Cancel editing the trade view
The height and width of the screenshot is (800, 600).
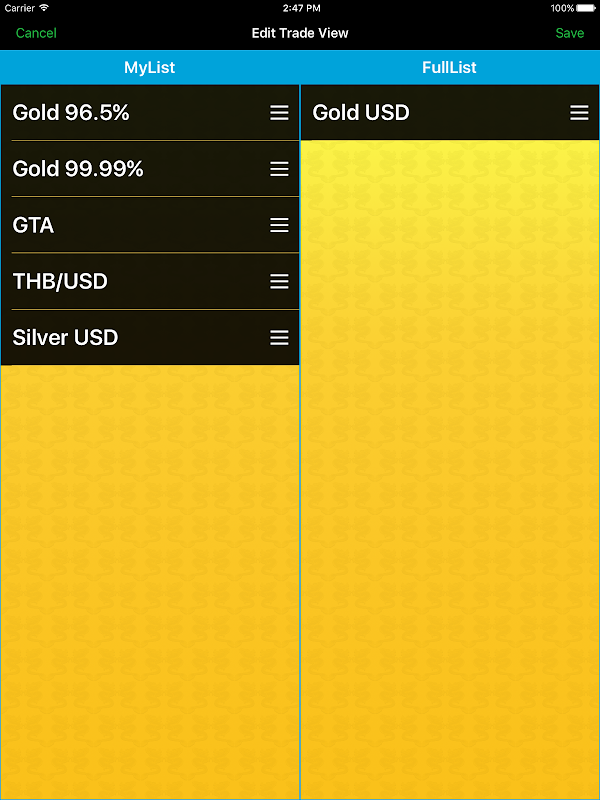(x=36, y=33)
